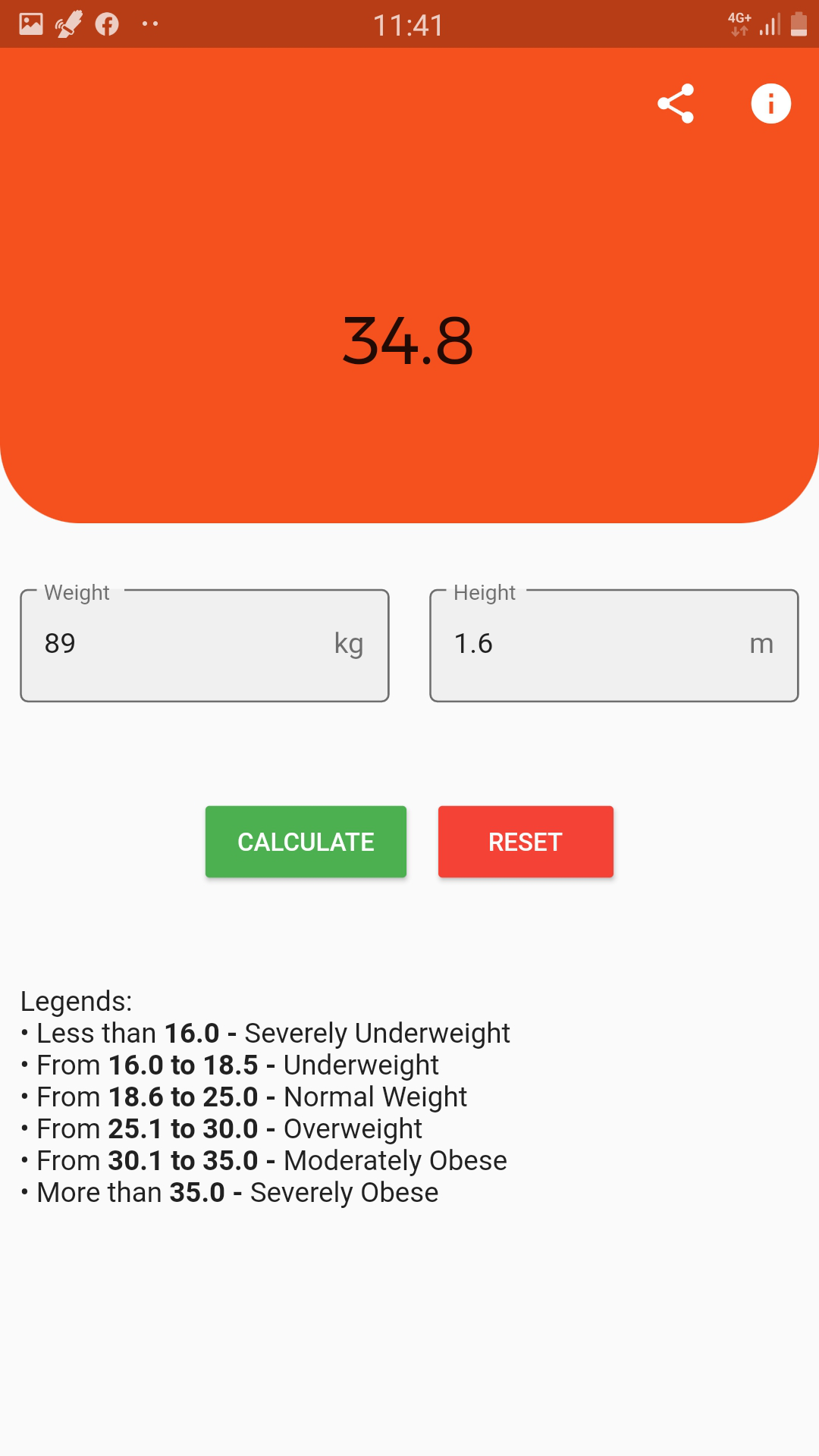Viewport: 819px width, 1456px height.
Task: Edit the Height field
Action: pos(614,645)
